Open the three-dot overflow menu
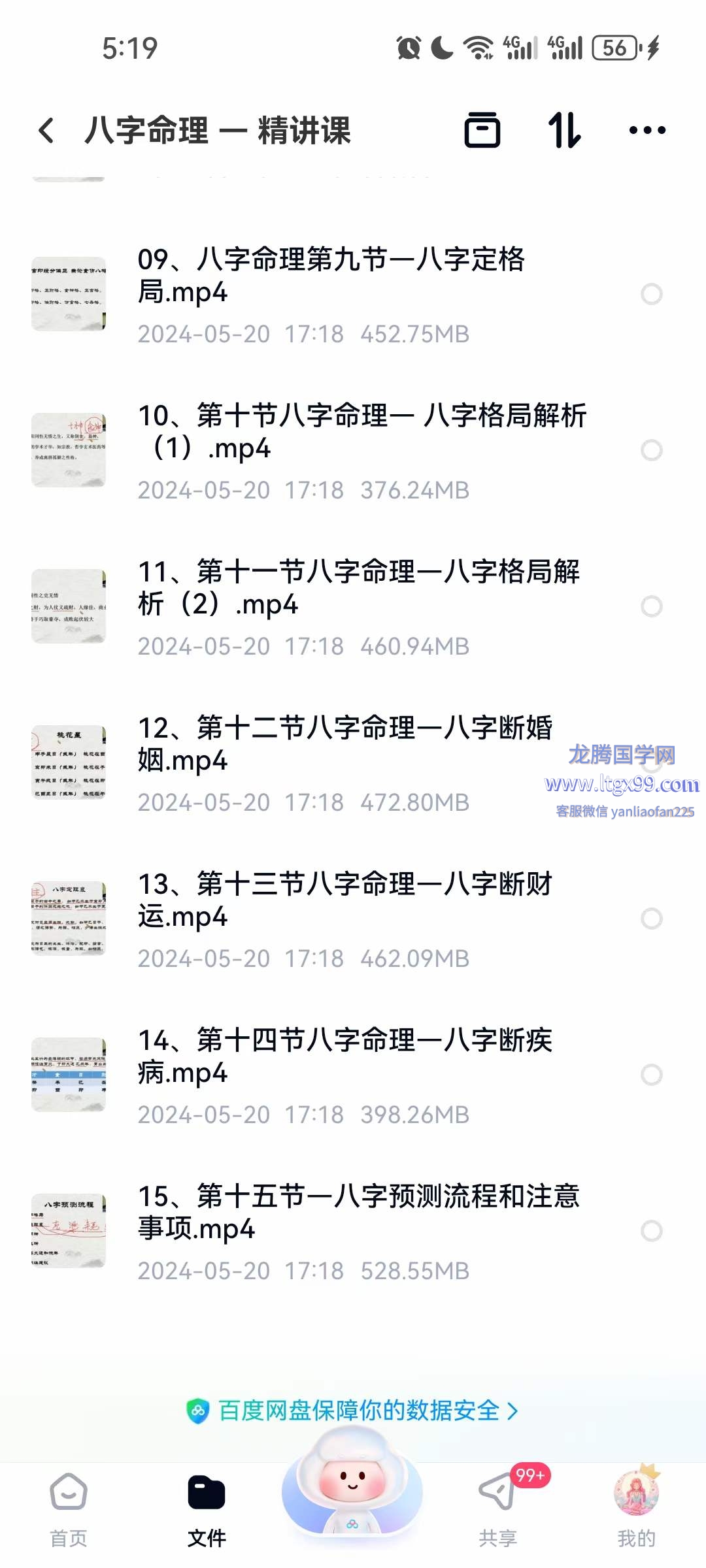This screenshot has width=706, height=1568. point(647,131)
